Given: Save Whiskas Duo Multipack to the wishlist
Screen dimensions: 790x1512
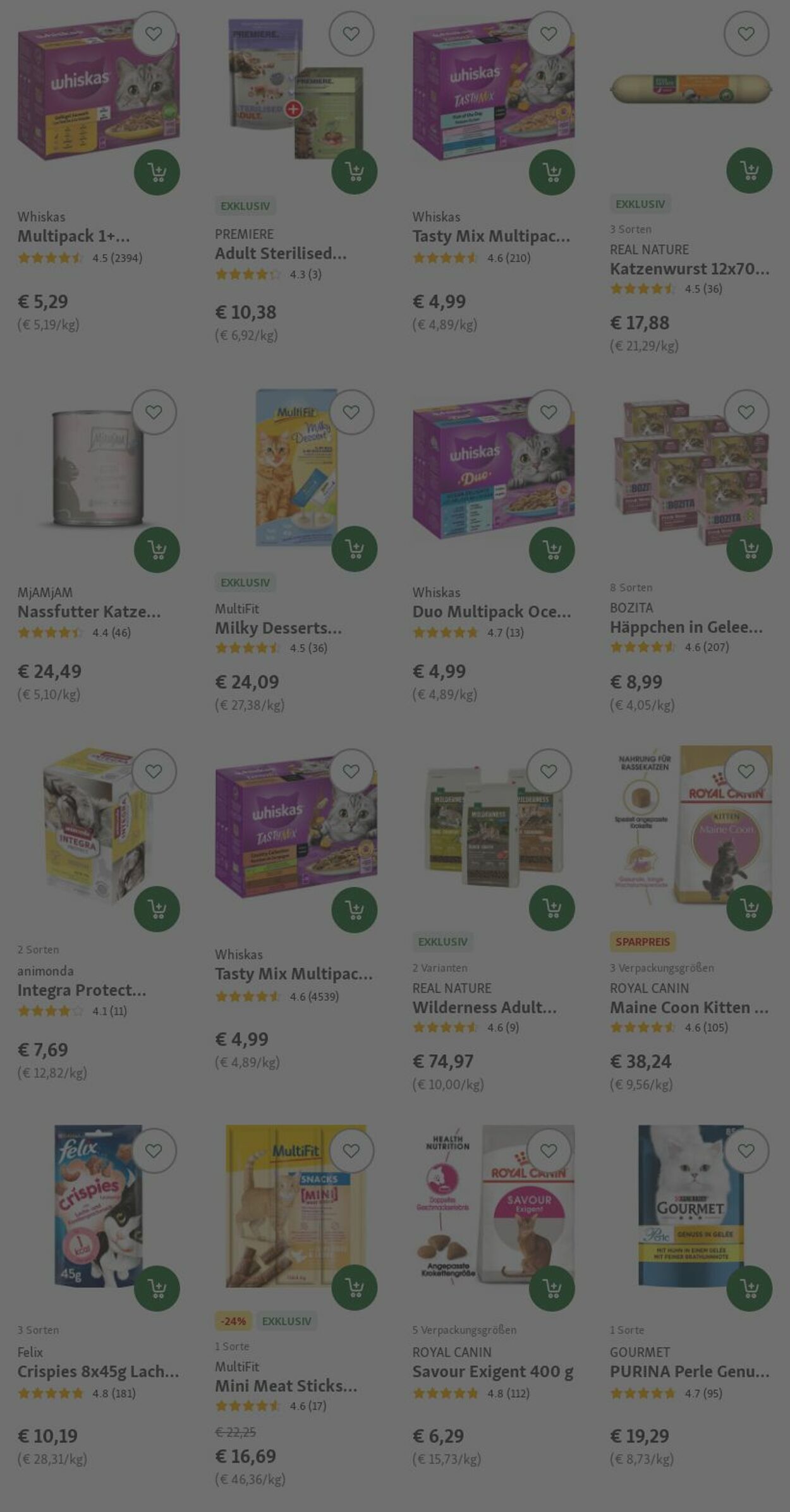Looking at the screenshot, I should click(x=549, y=412).
